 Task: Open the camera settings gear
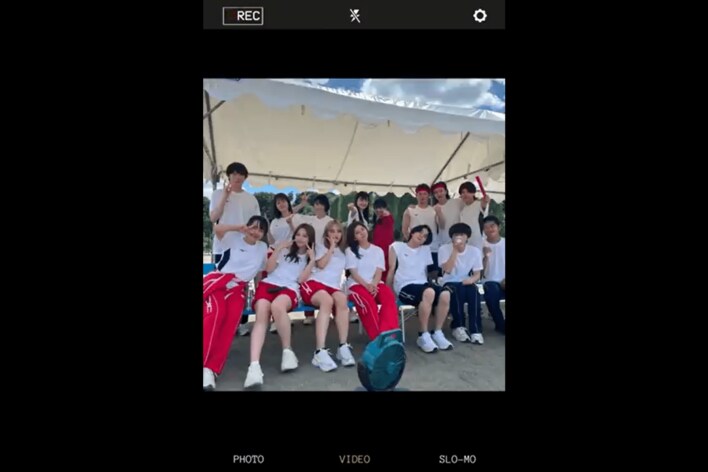480,16
